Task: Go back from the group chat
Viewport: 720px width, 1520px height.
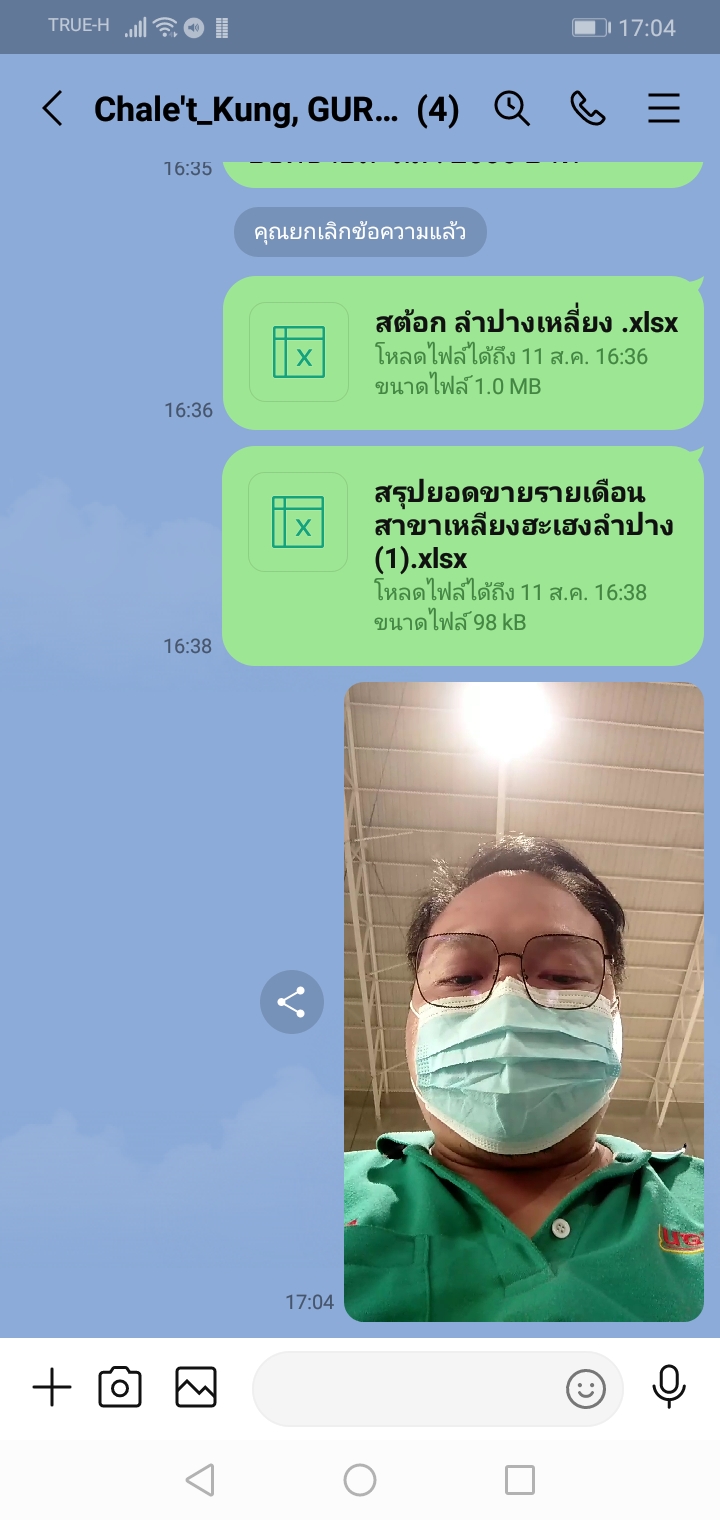Action: (52, 109)
